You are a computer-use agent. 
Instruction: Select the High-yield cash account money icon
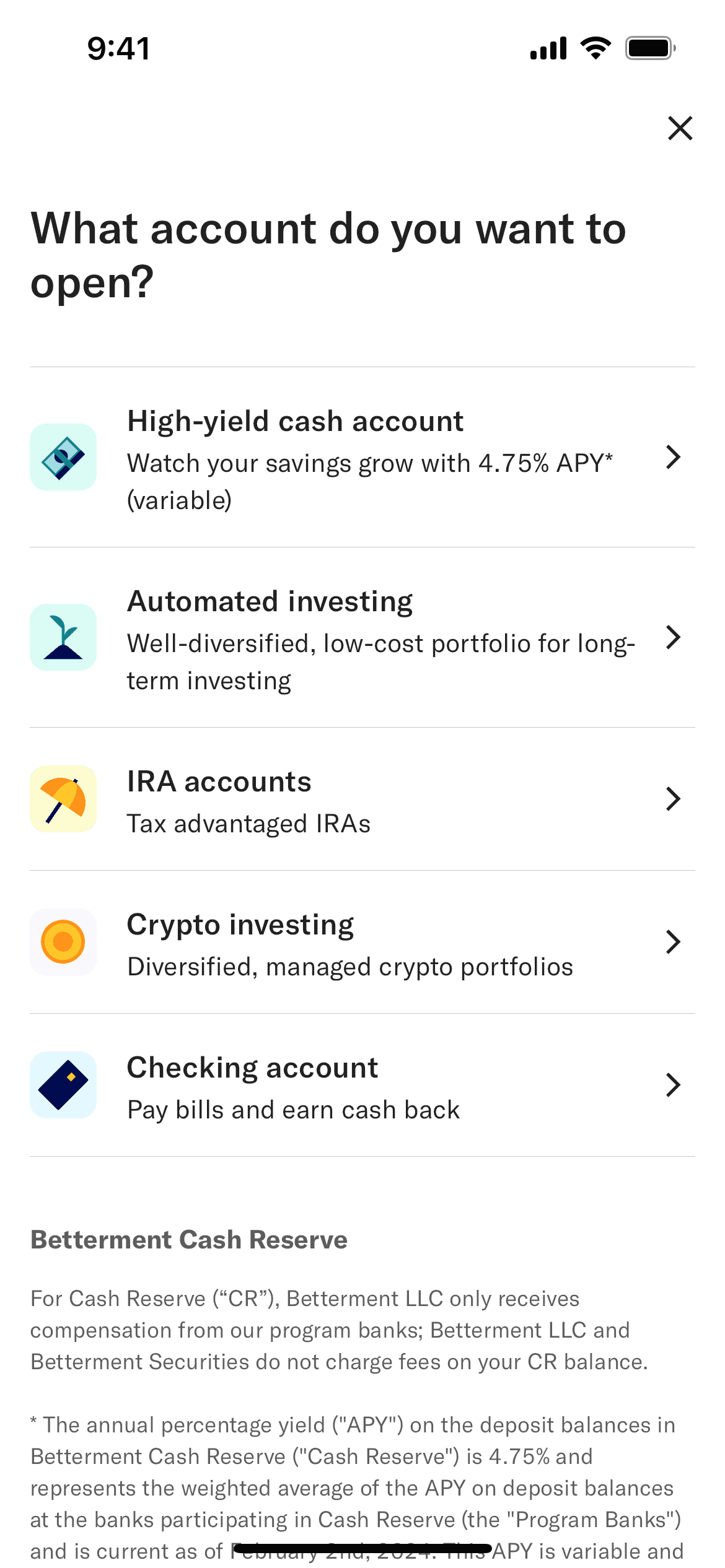63,457
